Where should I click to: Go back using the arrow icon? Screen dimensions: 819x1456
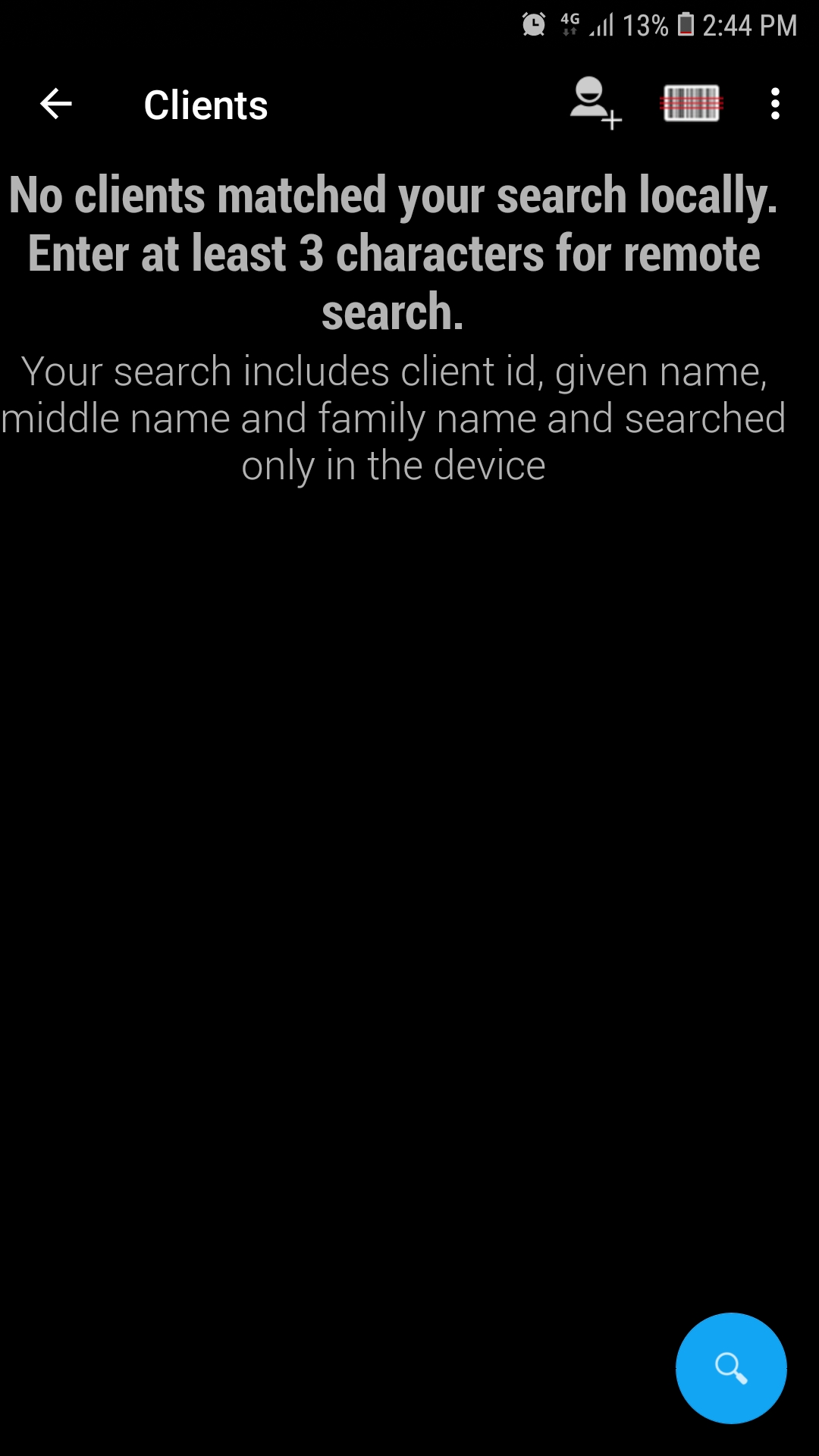[x=55, y=104]
